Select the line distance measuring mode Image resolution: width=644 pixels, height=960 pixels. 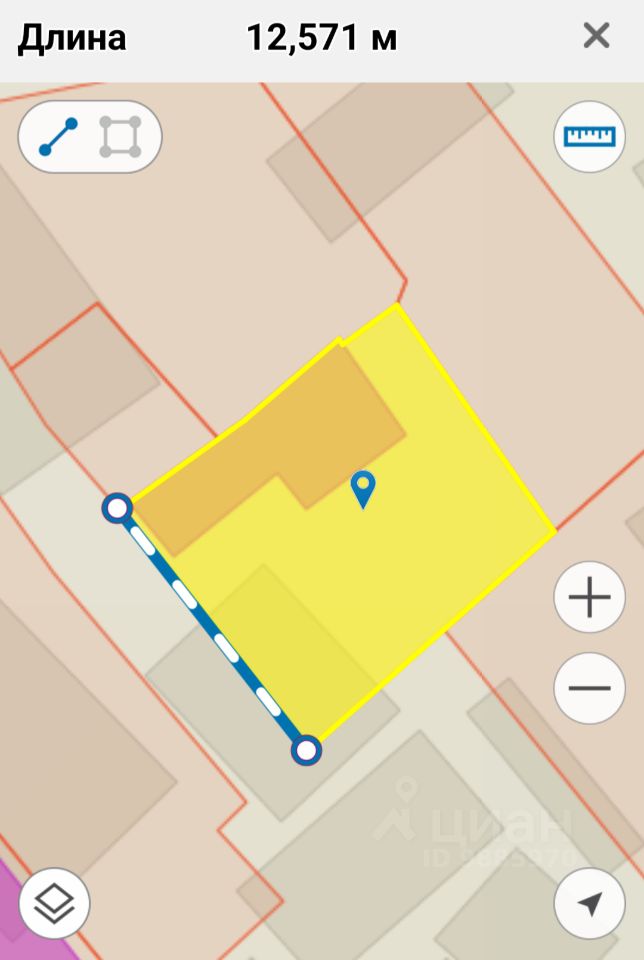58,137
